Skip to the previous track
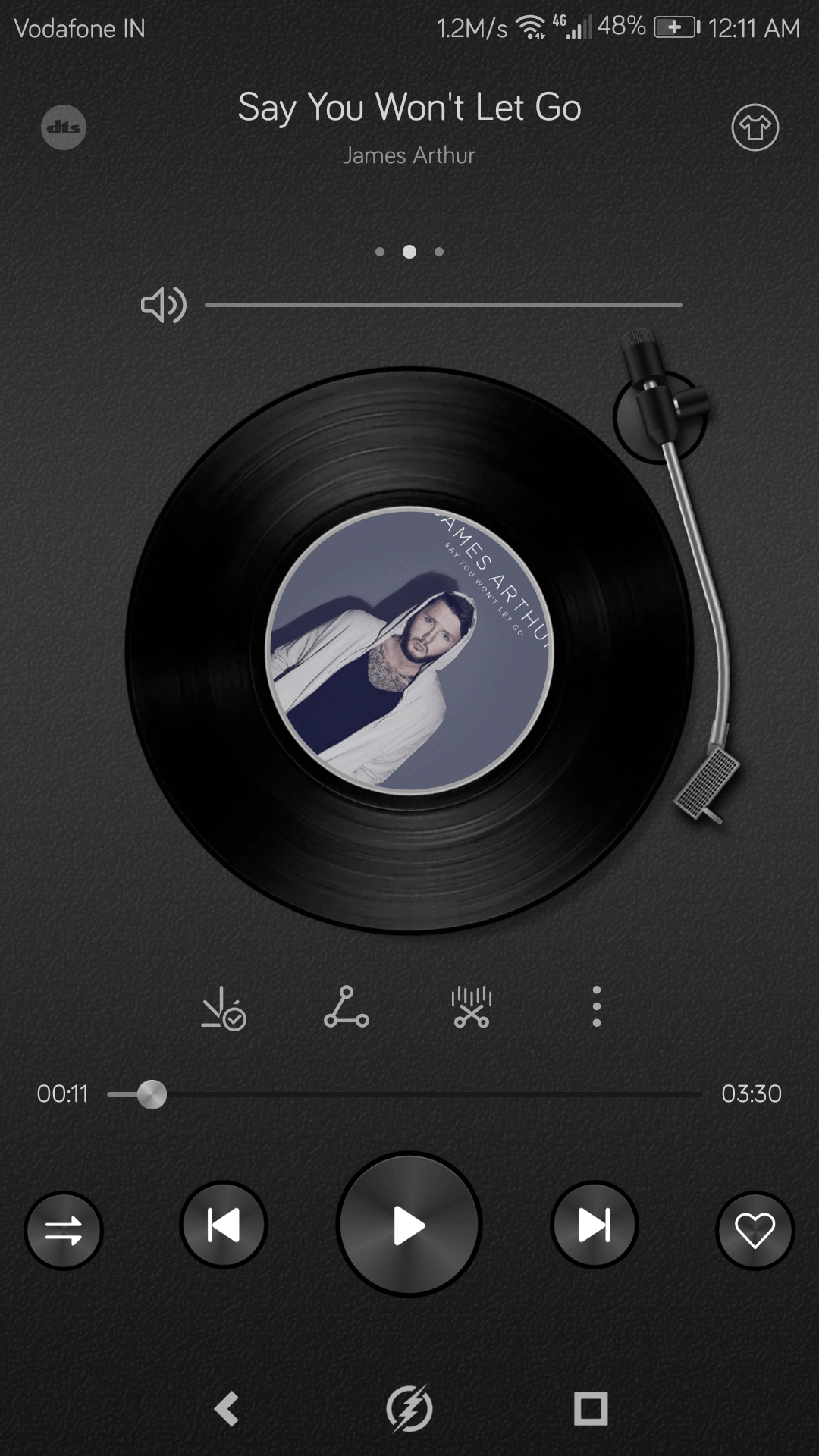819x1456 pixels. [x=224, y=1225]
